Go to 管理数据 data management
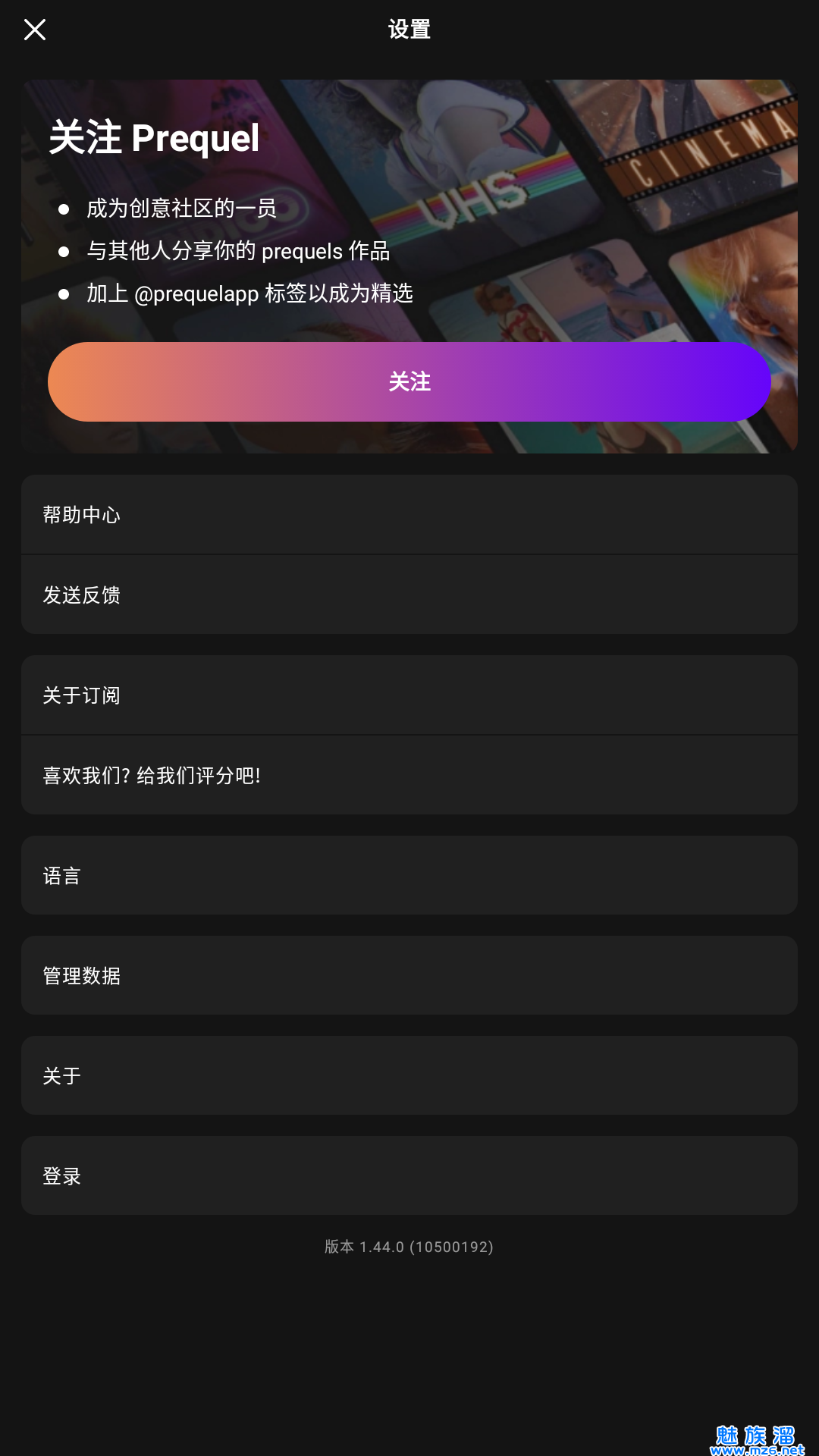Image resolution: width=819 pixels, height=1456 pixels. (x=409, y=976)
